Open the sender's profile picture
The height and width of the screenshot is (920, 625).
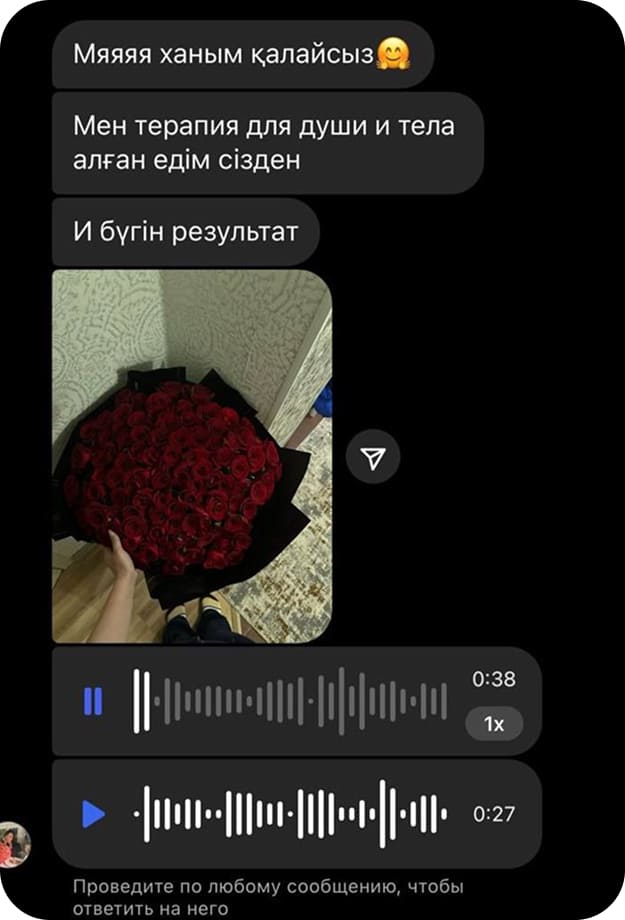point(16,843)
